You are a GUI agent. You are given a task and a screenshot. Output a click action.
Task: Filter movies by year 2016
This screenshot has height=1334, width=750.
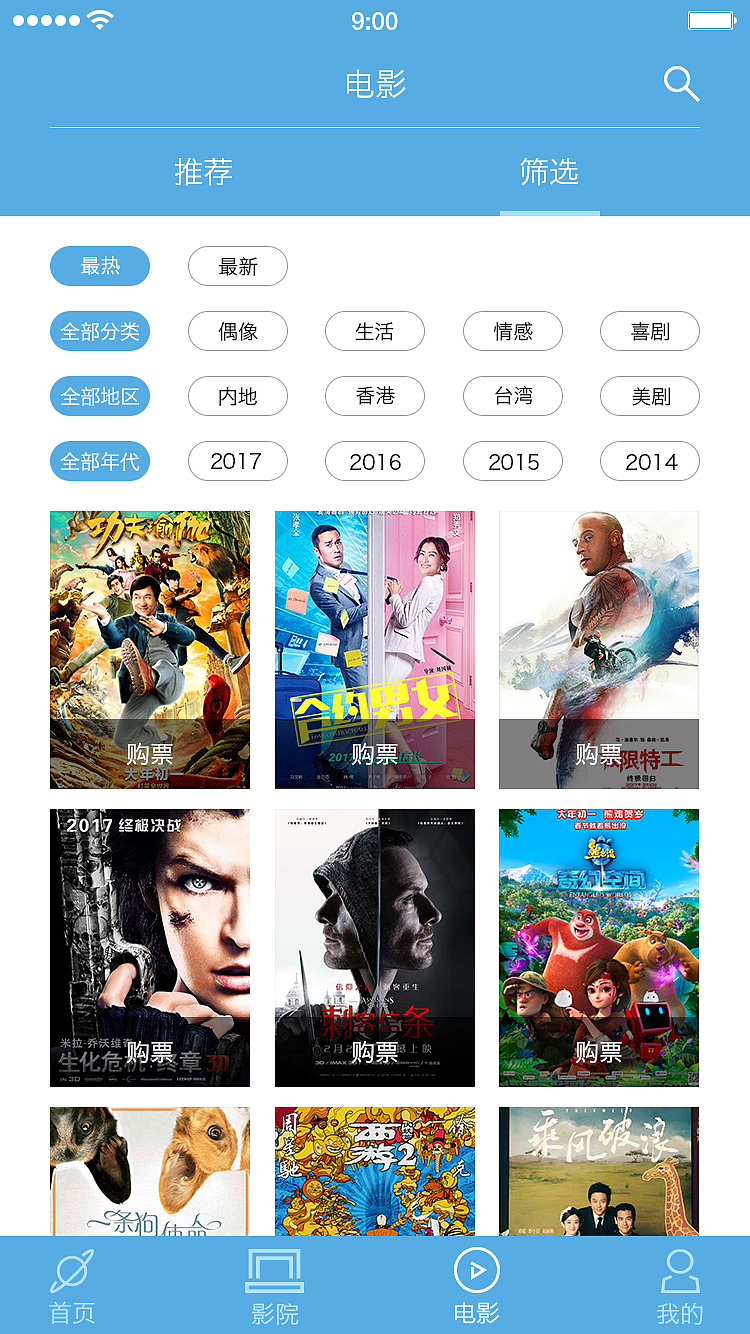pos(375,462)
